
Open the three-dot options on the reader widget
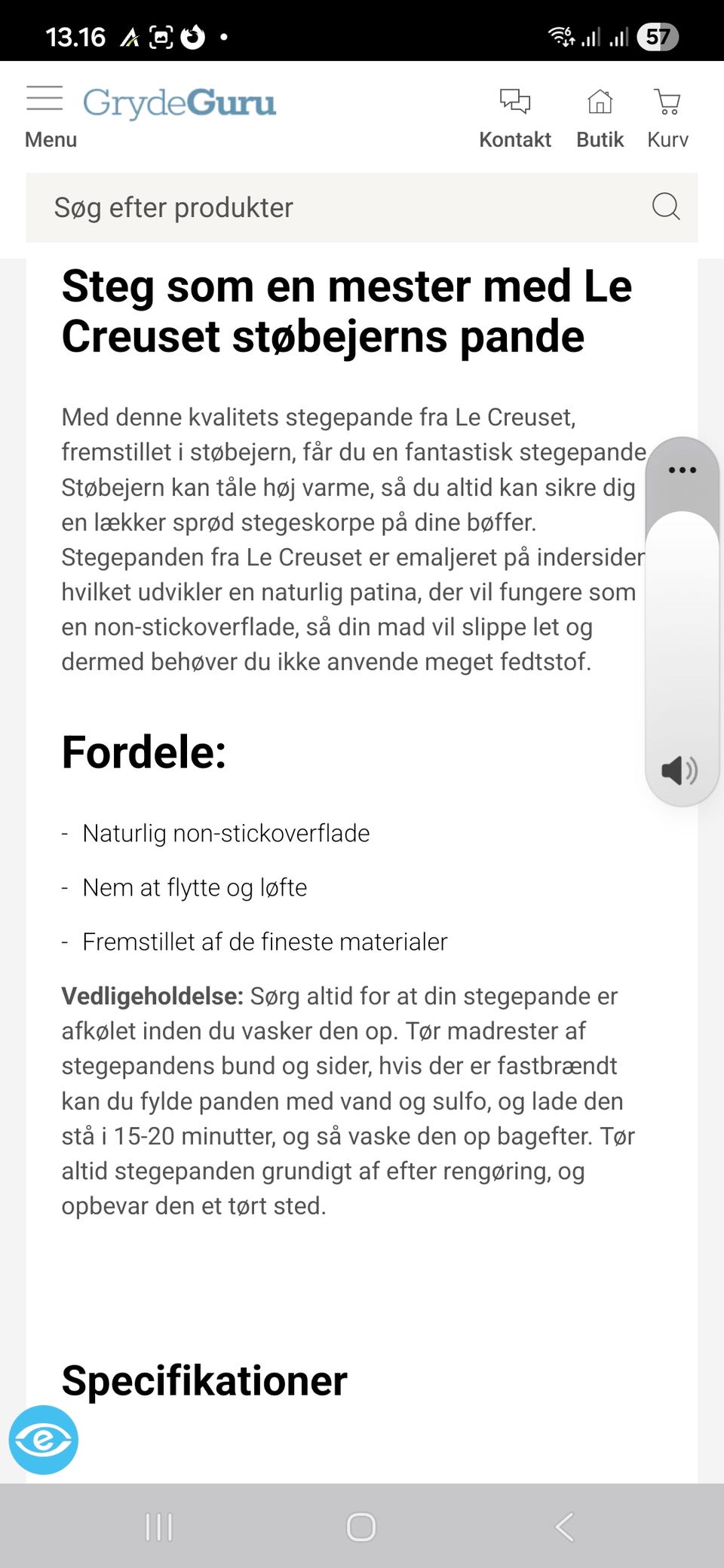coord(683,470)
